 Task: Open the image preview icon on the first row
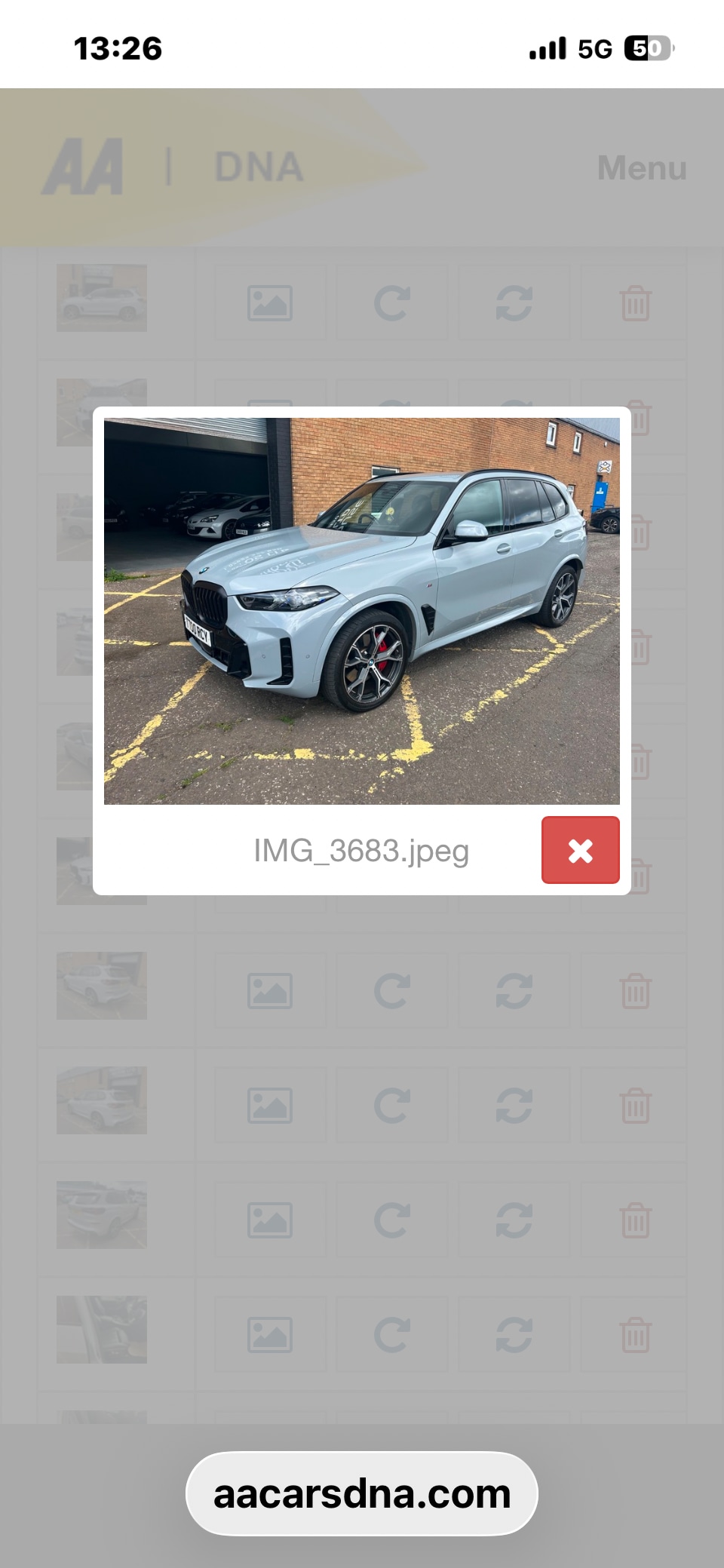click(269, 302)
